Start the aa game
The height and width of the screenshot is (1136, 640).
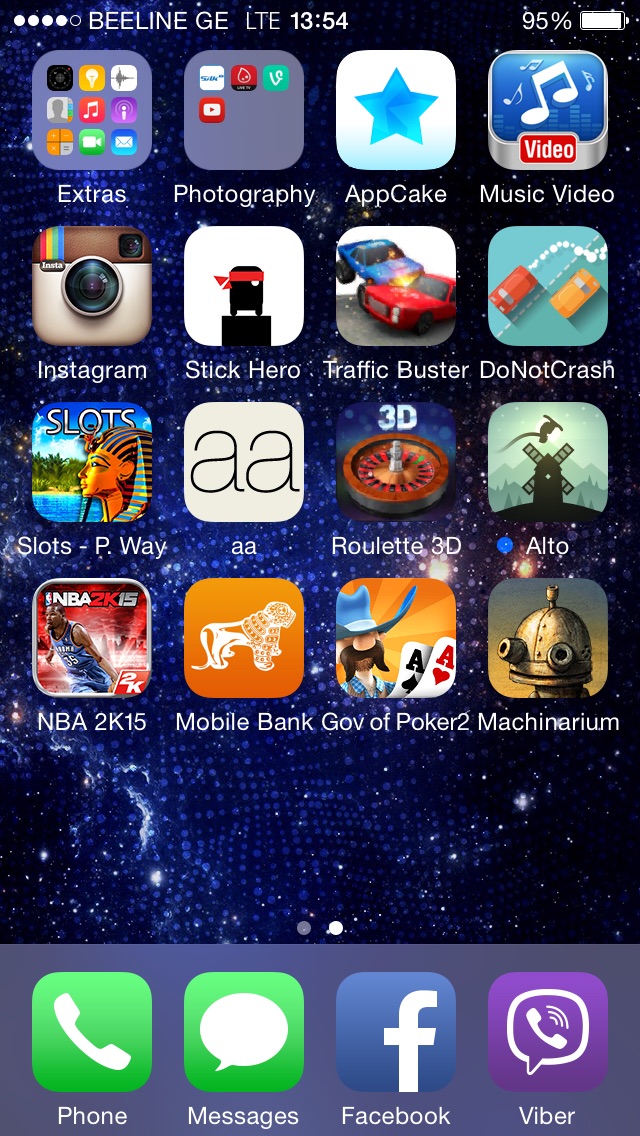click(x=244, y=462)
